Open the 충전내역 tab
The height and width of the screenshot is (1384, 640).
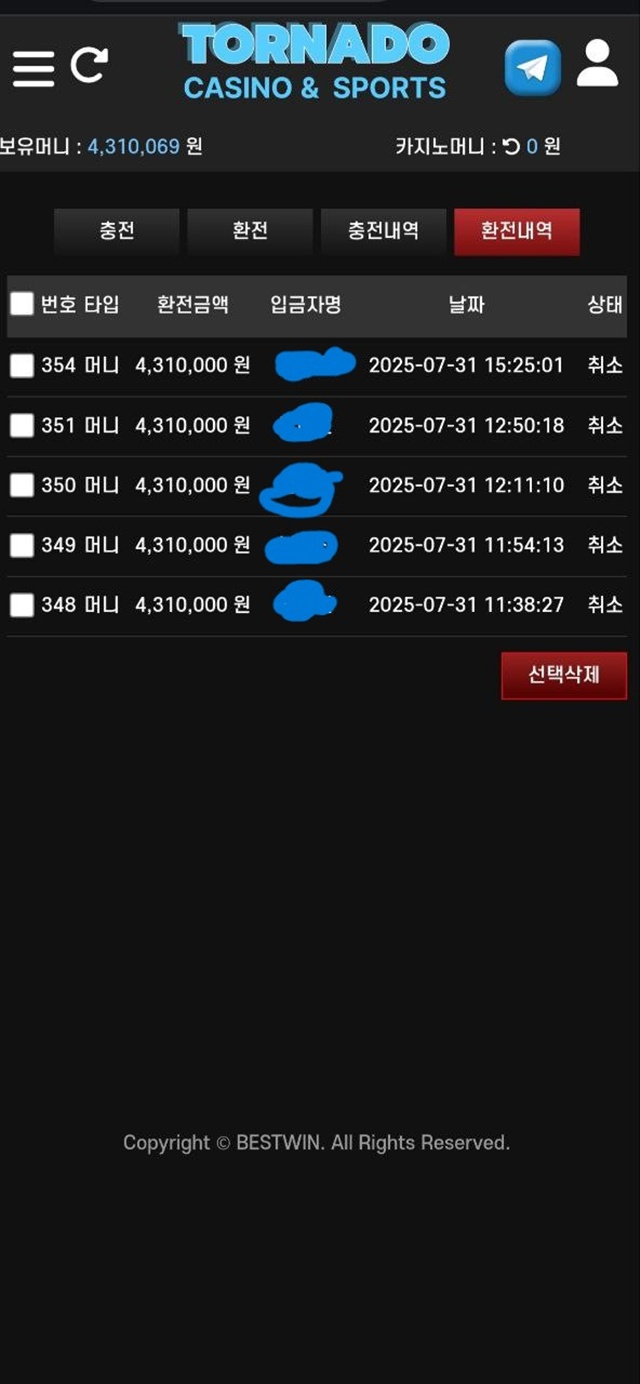pos(383,231)
